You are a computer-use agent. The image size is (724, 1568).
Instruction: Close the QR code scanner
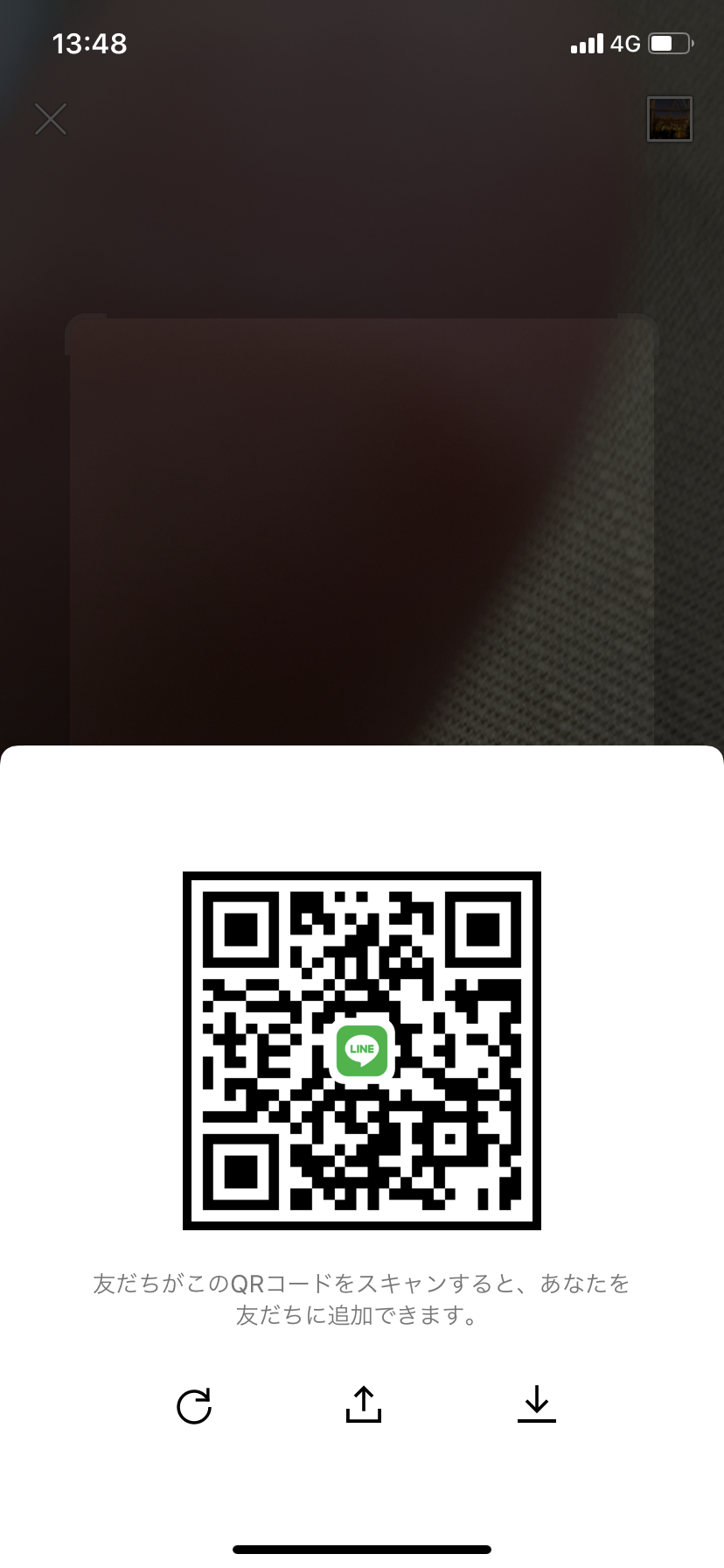51,119
